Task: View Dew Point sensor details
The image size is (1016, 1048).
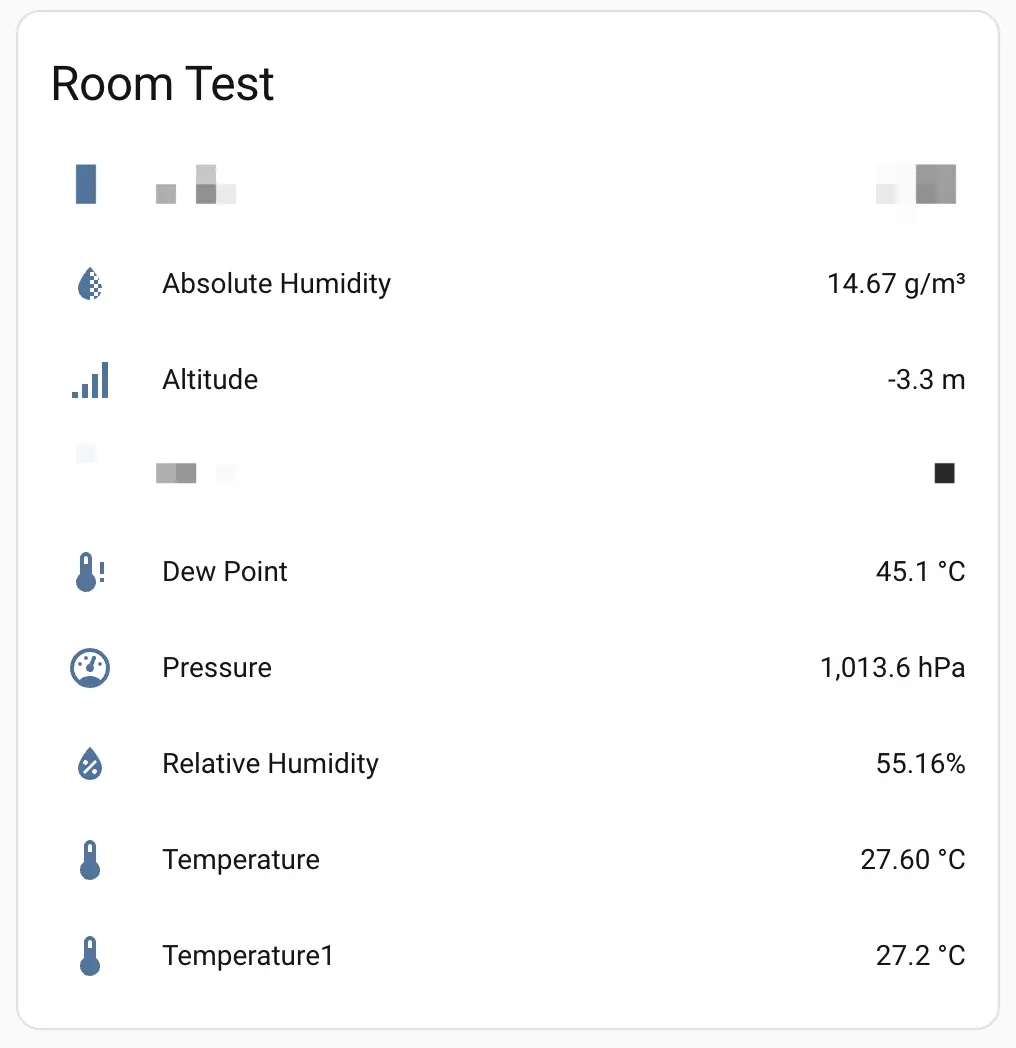Action: click(225, 572)
